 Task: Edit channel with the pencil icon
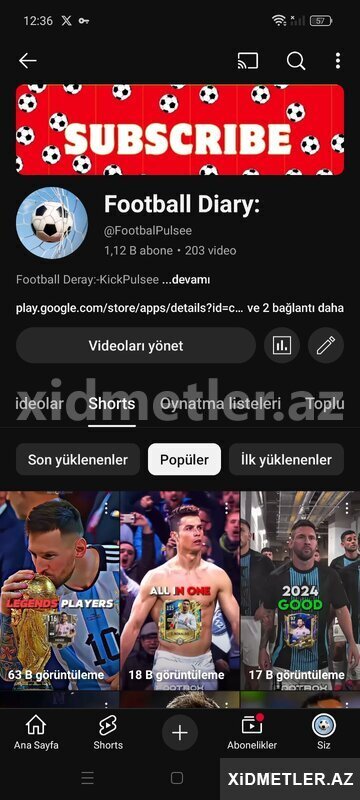coord(326,345)
